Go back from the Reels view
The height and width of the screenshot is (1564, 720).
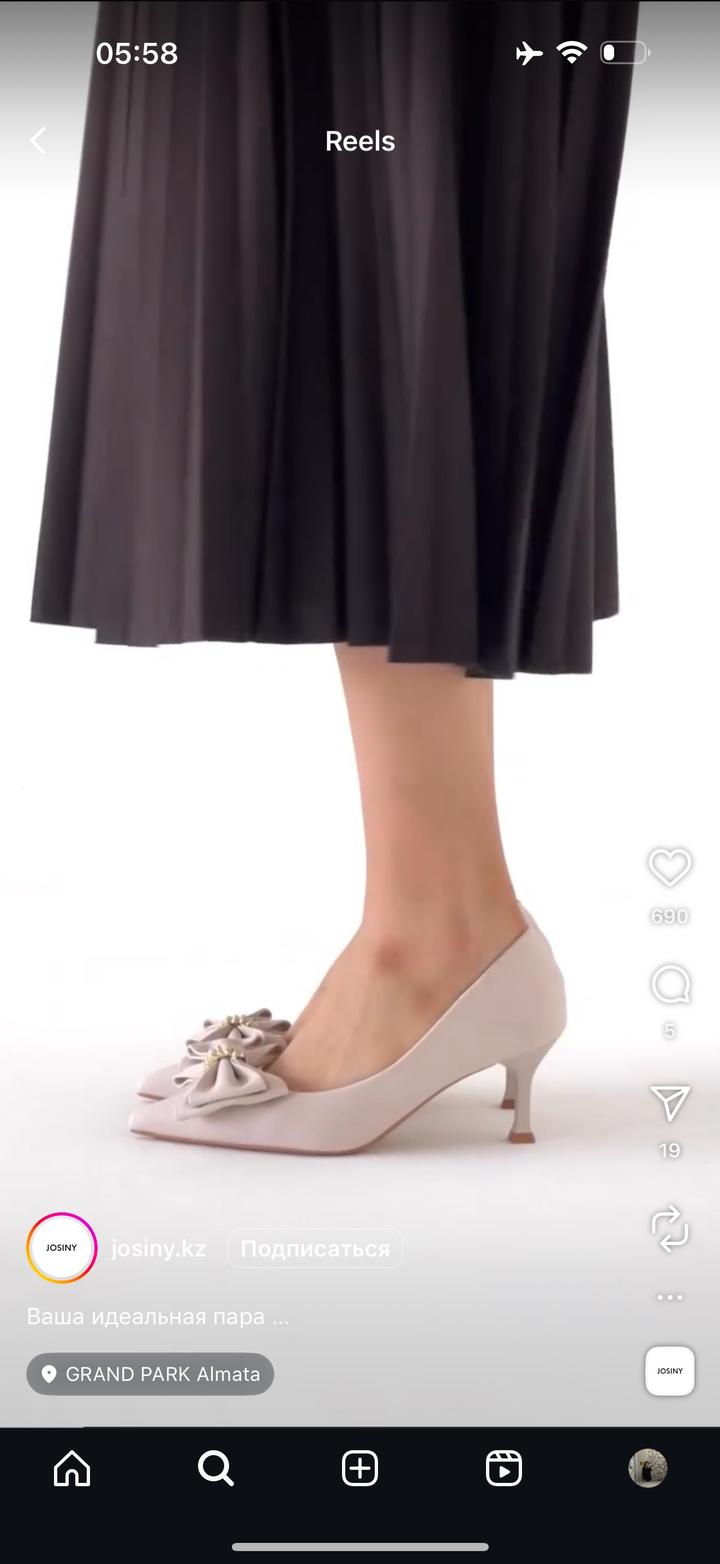[38, 141]
